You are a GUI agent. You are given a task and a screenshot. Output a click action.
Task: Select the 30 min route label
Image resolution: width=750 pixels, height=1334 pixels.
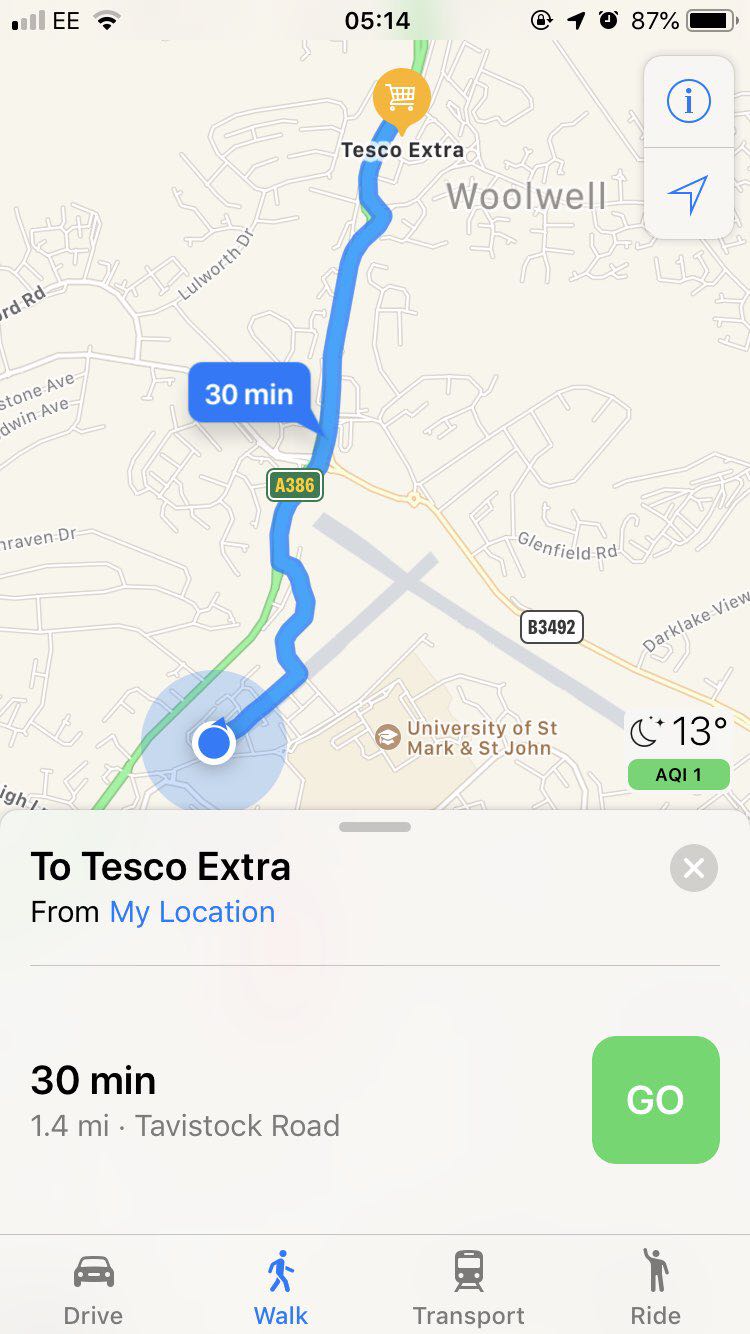[x=249, y=394]
